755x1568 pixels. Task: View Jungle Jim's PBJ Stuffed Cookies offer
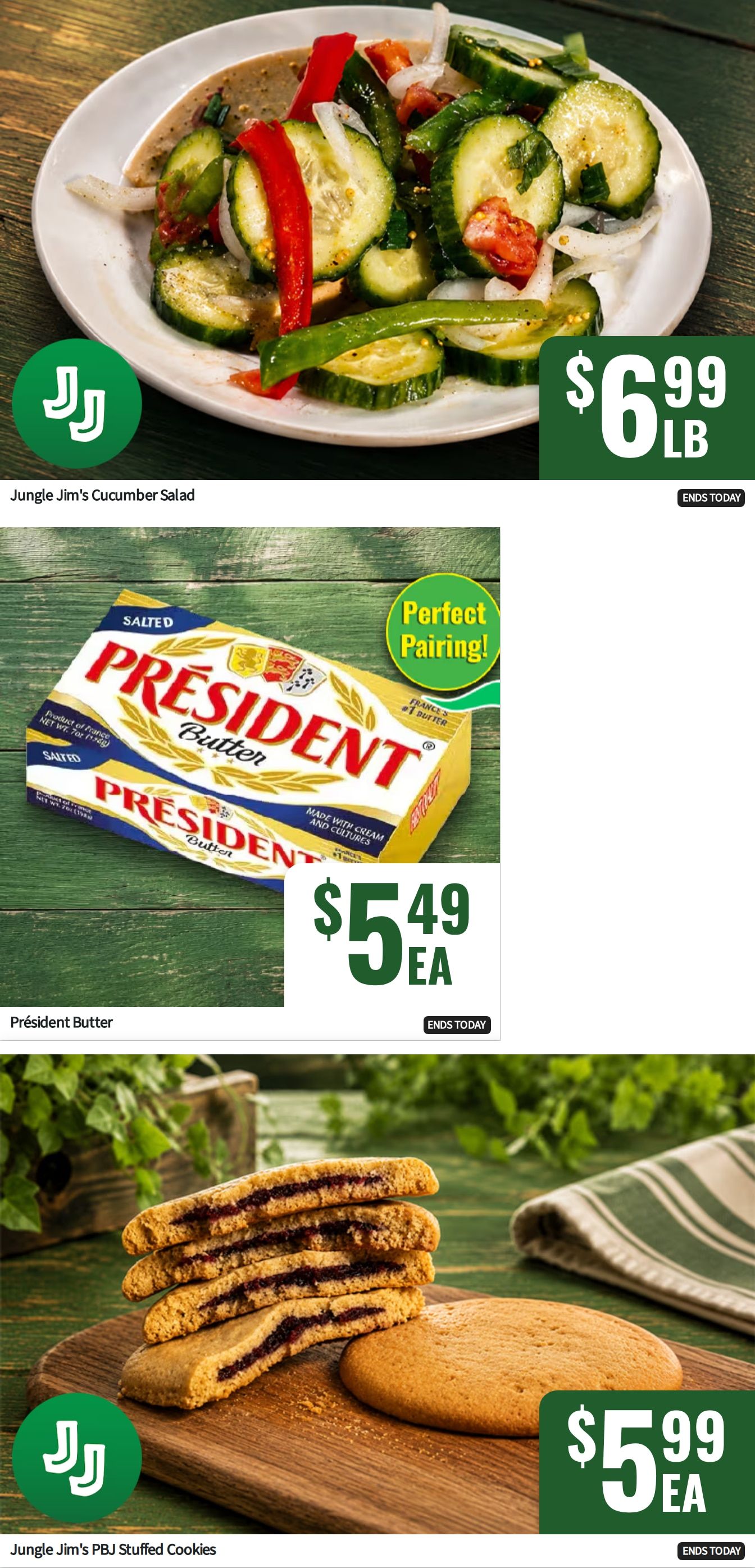(x=377, y=1310)
